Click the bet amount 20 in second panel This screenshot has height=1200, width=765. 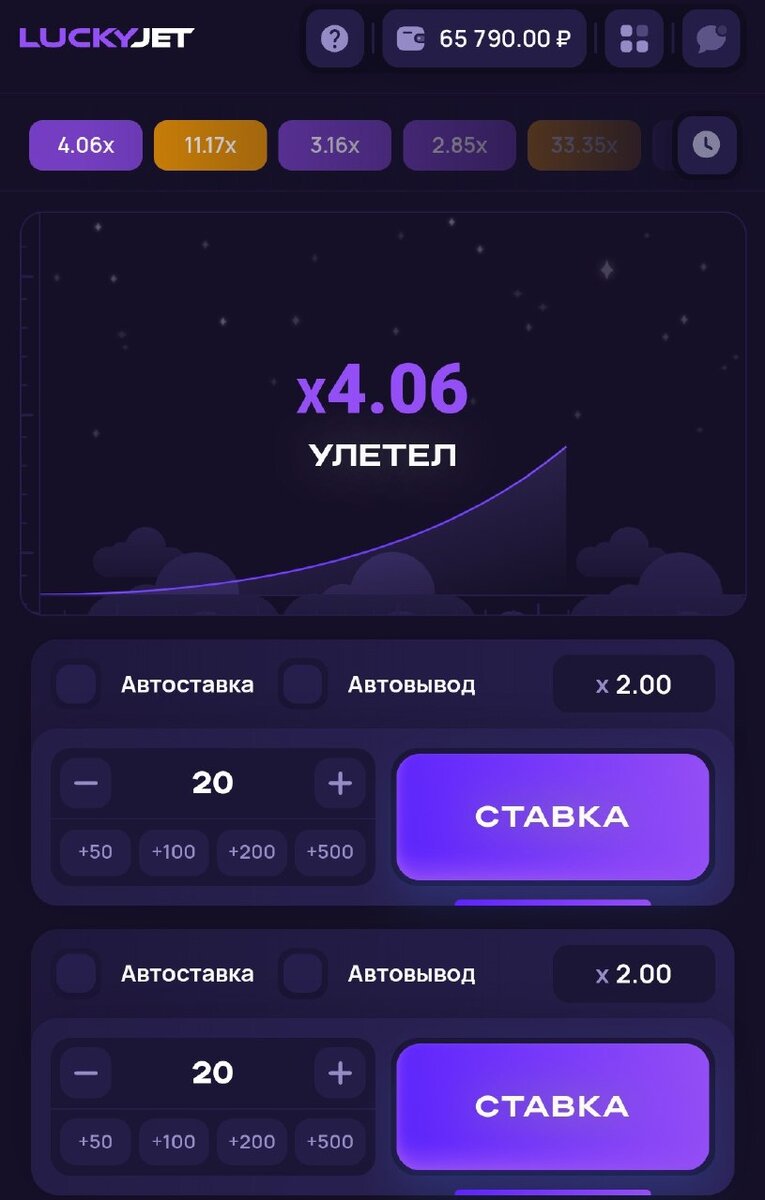point(212,1071)
